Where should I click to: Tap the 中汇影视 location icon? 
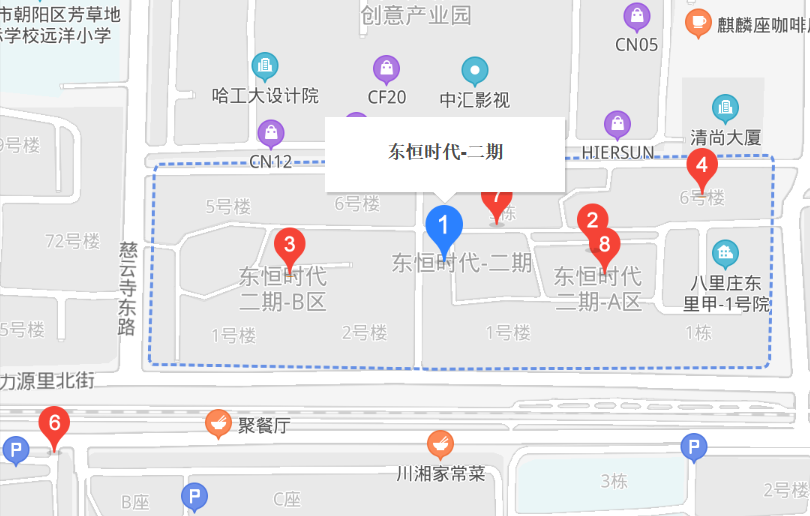tap(475, 71)
